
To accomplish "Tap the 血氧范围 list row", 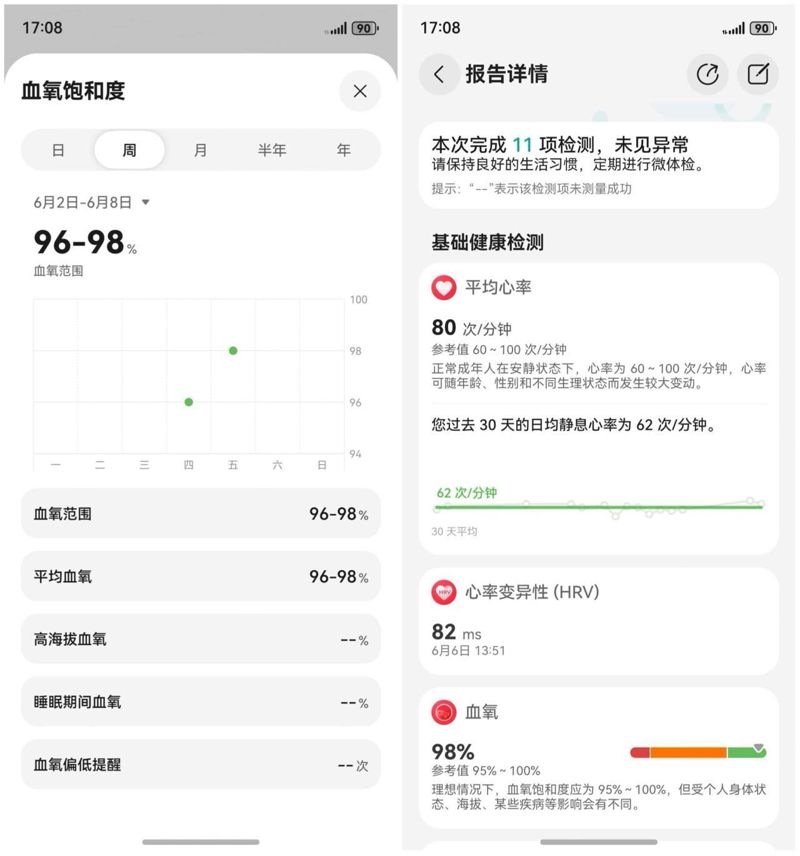I will click(x=200, y=513).
